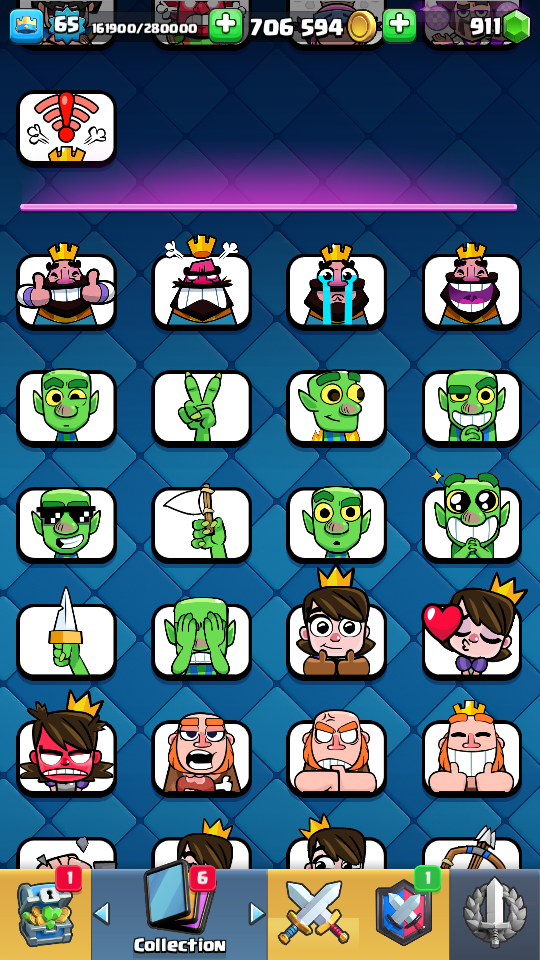
Task: Switch to the Battle crossed swords tab
Action: click(313, 913)
